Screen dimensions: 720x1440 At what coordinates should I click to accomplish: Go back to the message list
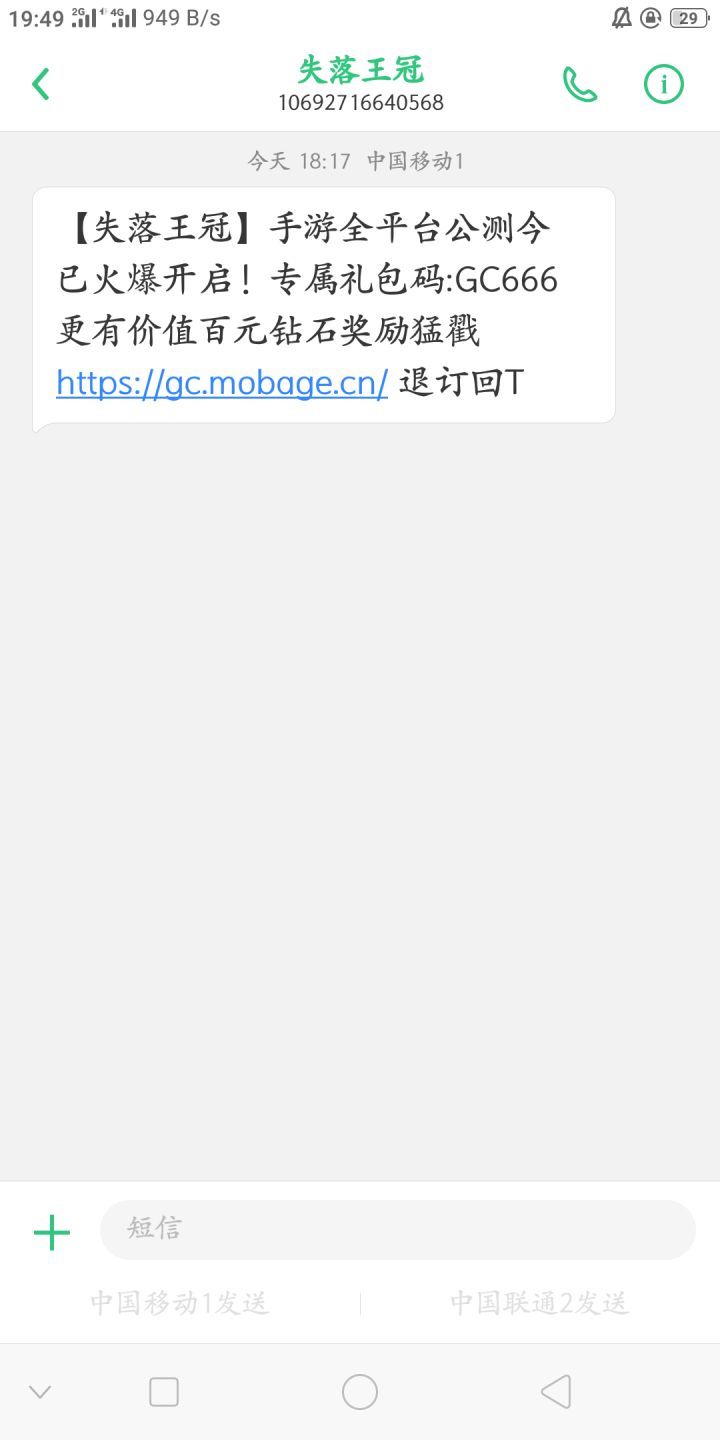point(41,85)
